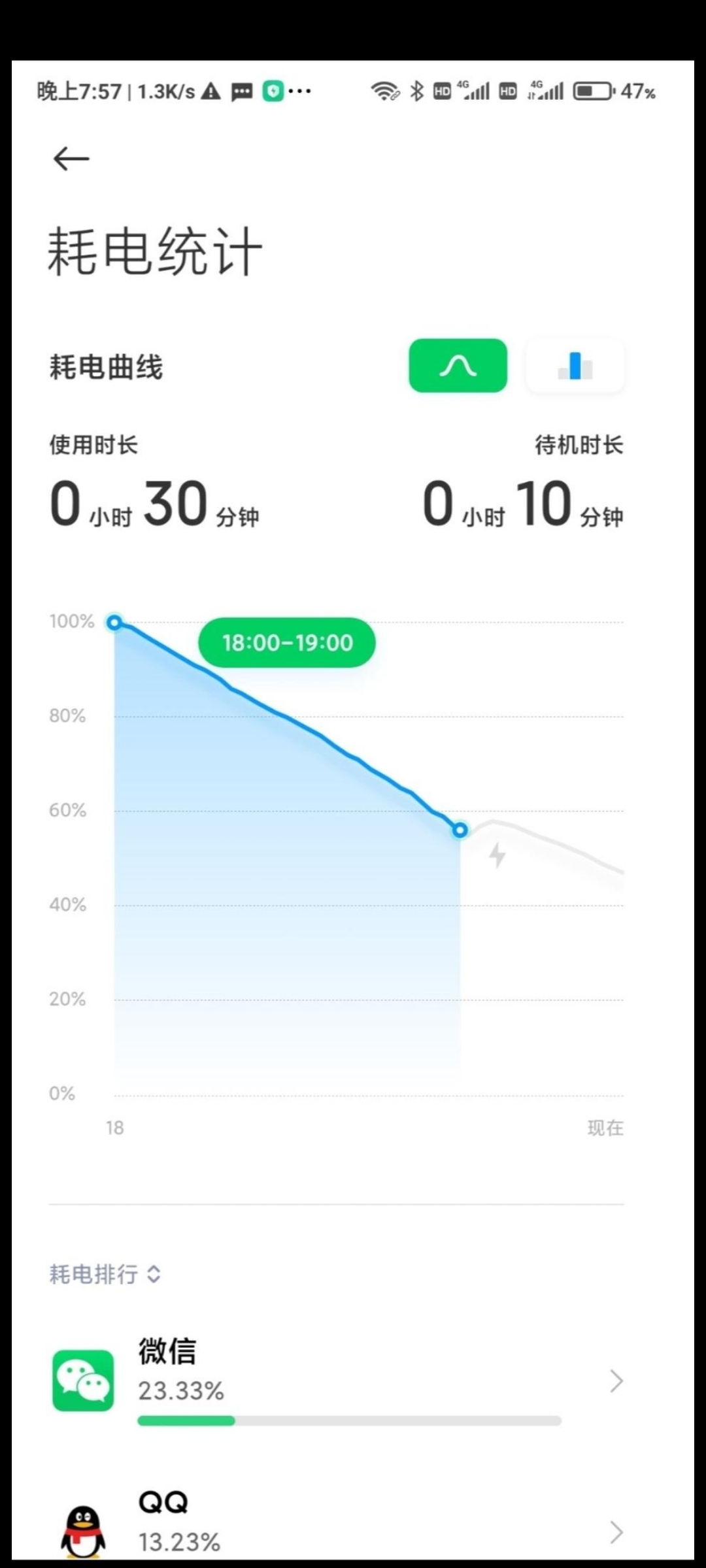Go back using the arrow icon
The image size is (706, 1568).
(71, 159)
